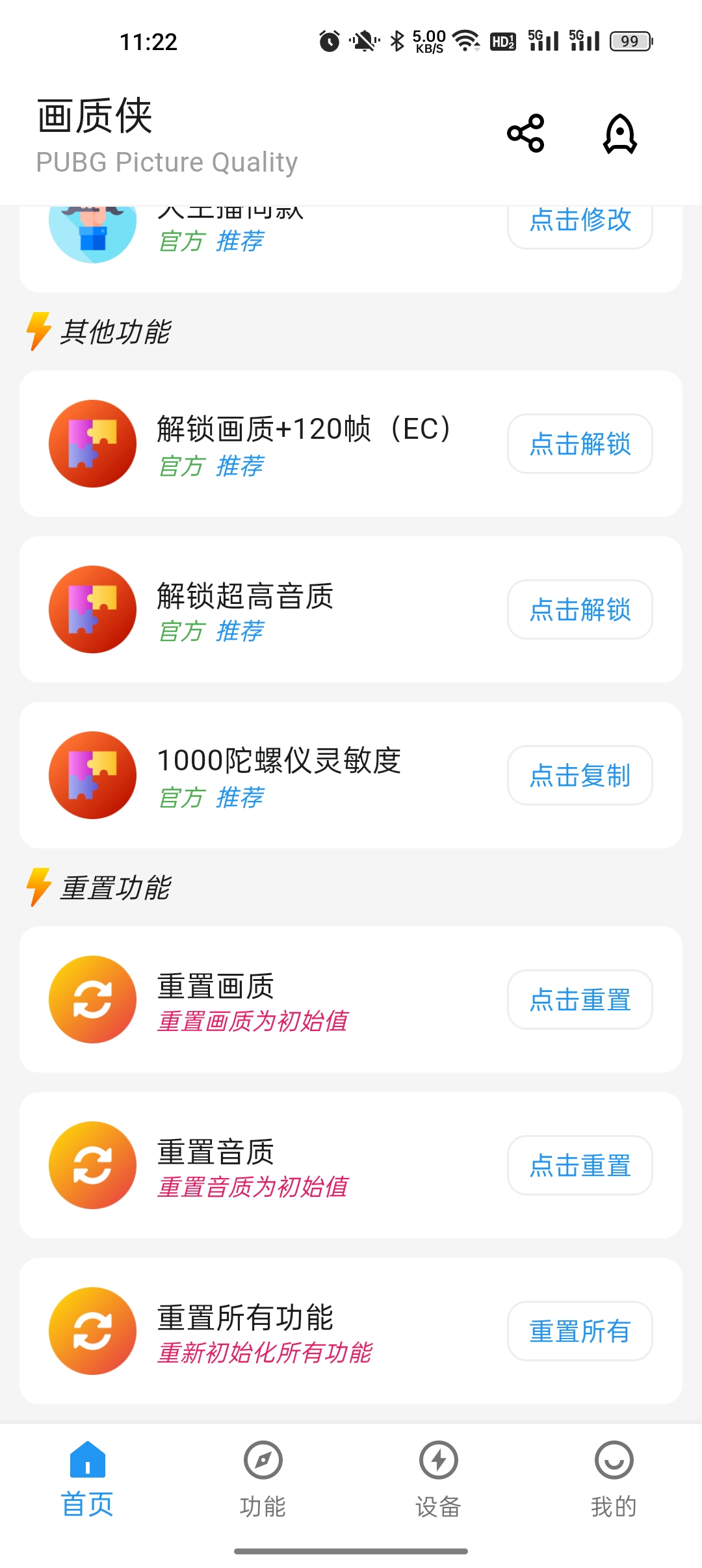Viewport: 702px width, 1568px height.
Task: Tap the puzzle icon for 1000陀螺仪灵敏度
Action: (92, 775)
